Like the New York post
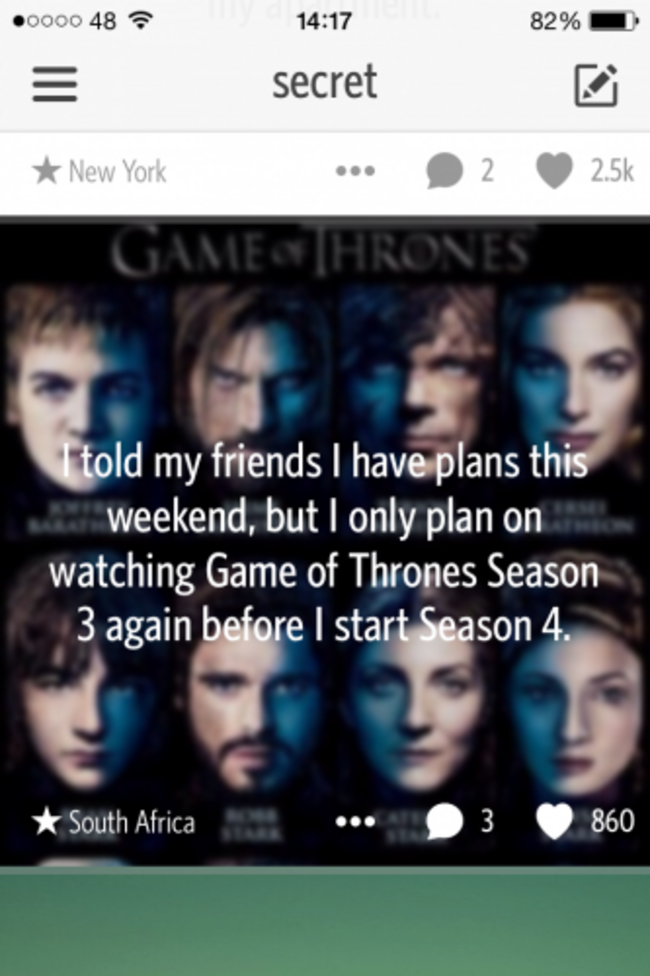The height and width of the screenshot is (976, 650). [x=553, y=171]
